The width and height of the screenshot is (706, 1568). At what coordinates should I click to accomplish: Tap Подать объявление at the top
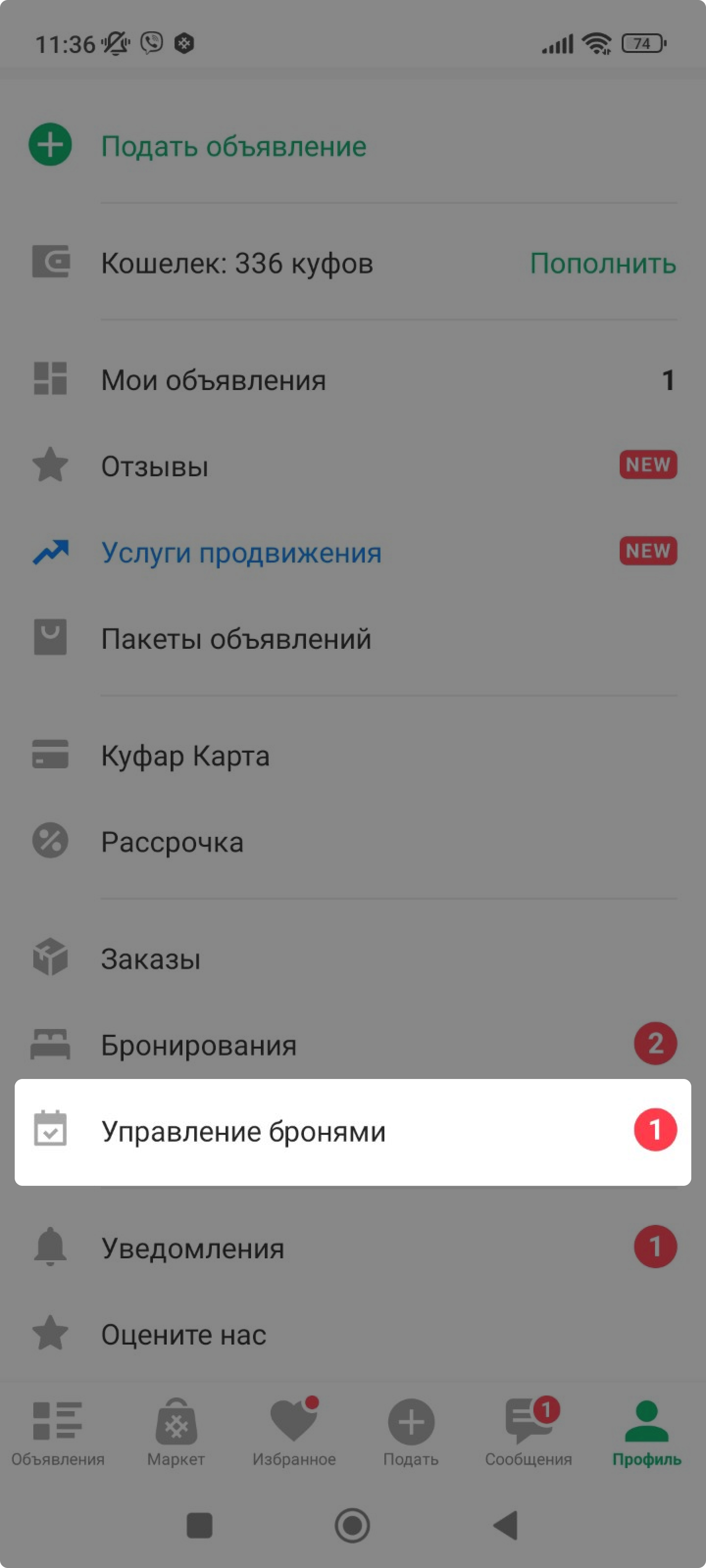[234, 146]
